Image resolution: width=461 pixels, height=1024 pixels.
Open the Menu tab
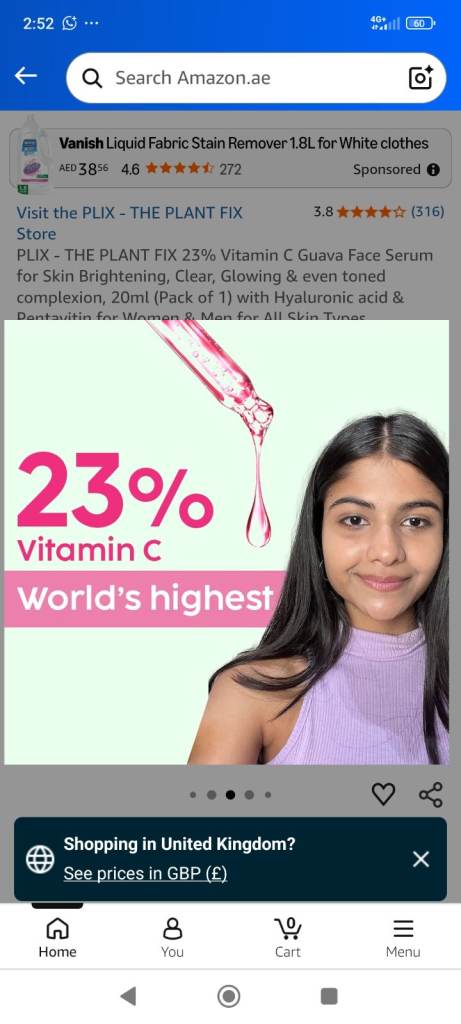click(403, 938)
